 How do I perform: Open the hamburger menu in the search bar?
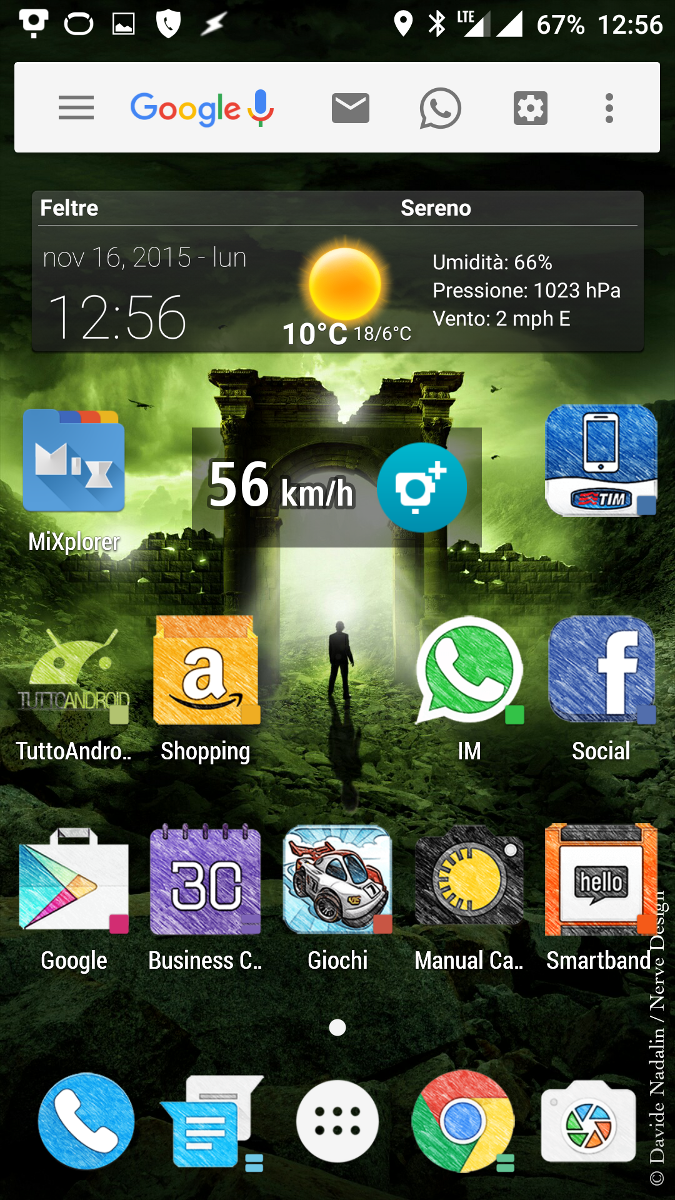tap(76, 108)
